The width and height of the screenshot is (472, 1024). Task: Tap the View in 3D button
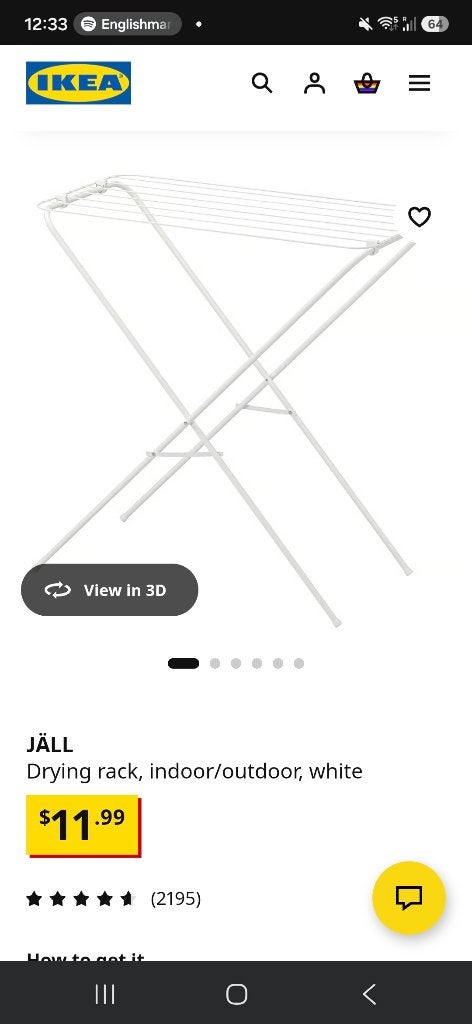pos(110,590)
